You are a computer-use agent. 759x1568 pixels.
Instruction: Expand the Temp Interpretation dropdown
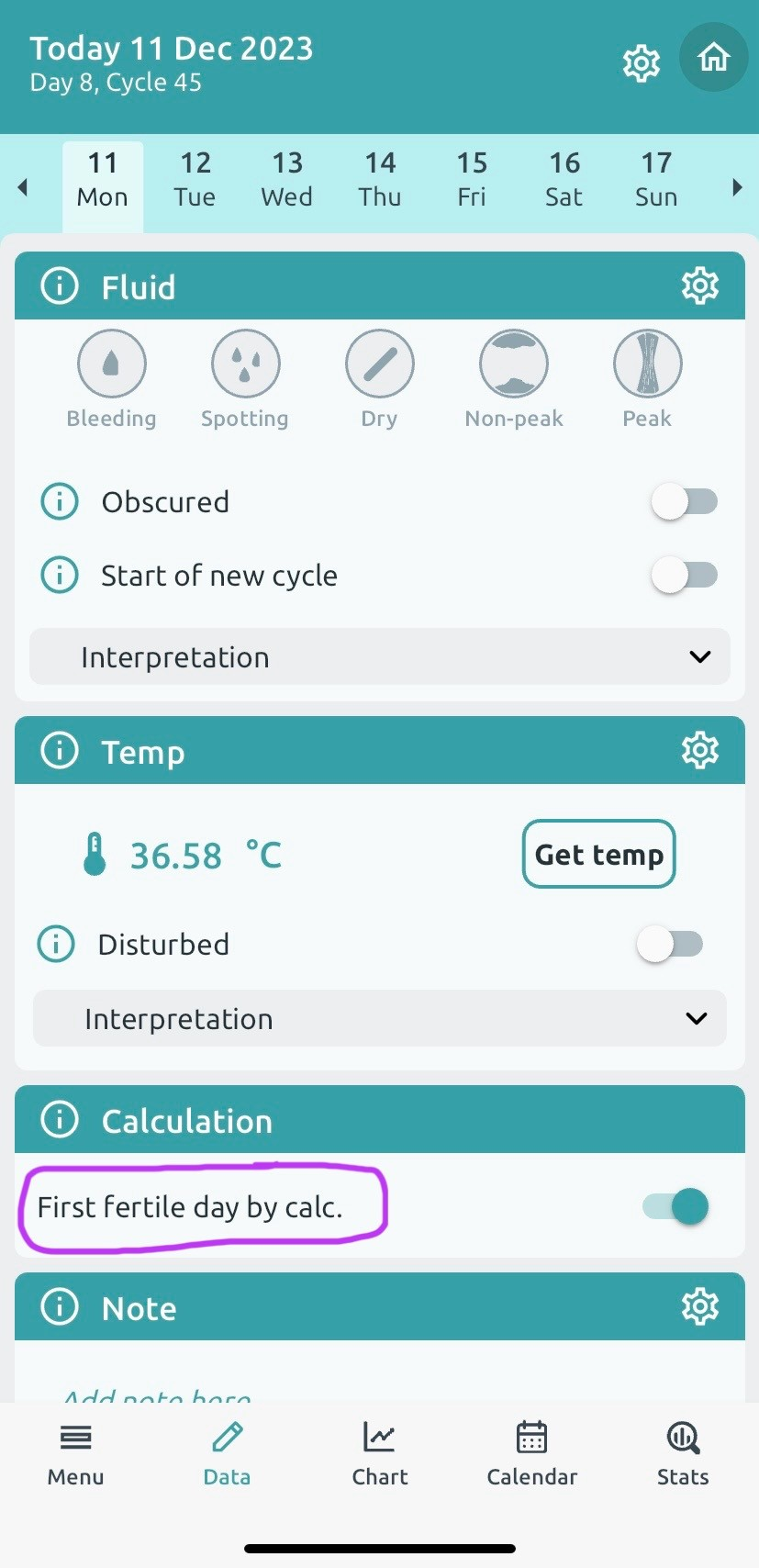(x=380, y=1018)
